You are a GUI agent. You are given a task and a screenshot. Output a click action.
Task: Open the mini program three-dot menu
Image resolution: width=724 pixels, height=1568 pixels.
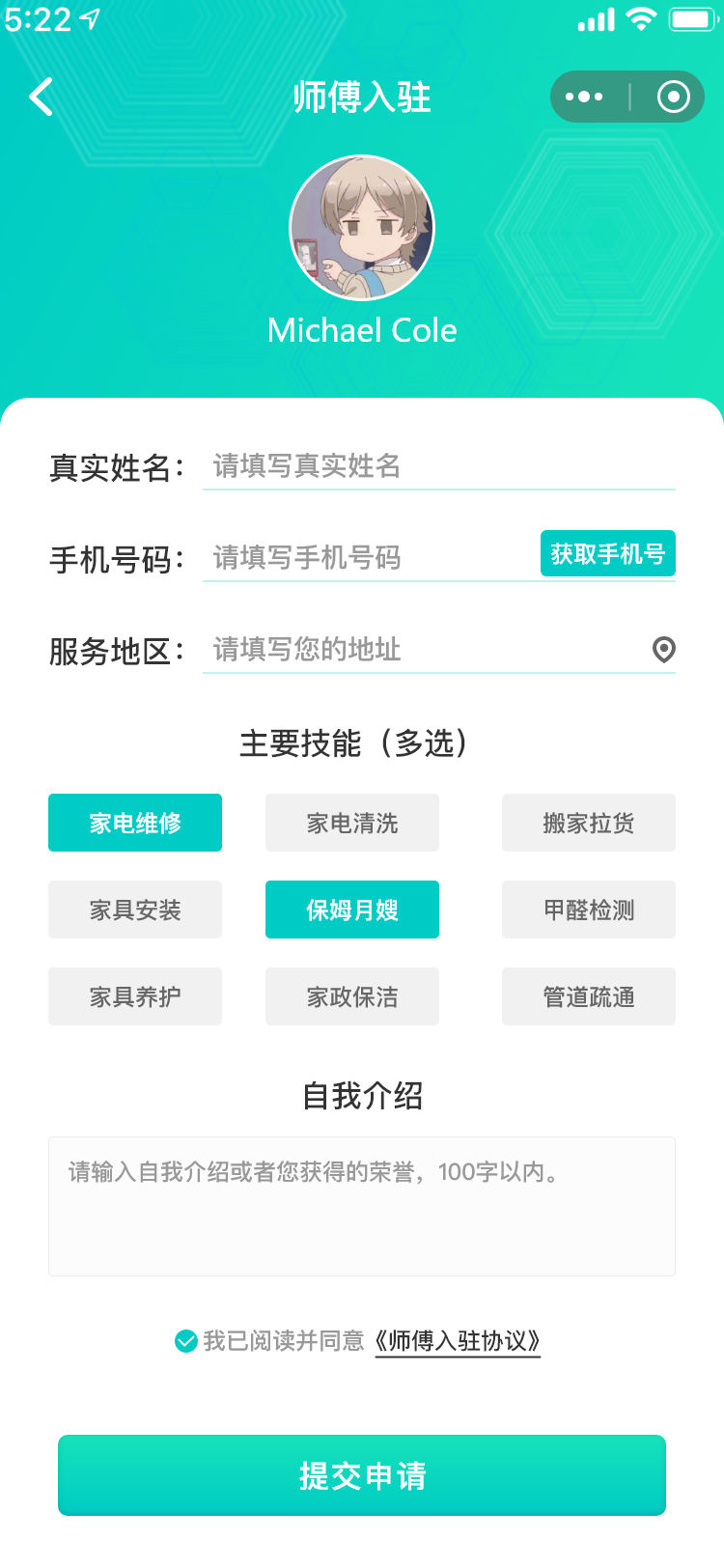click(584, 97)
